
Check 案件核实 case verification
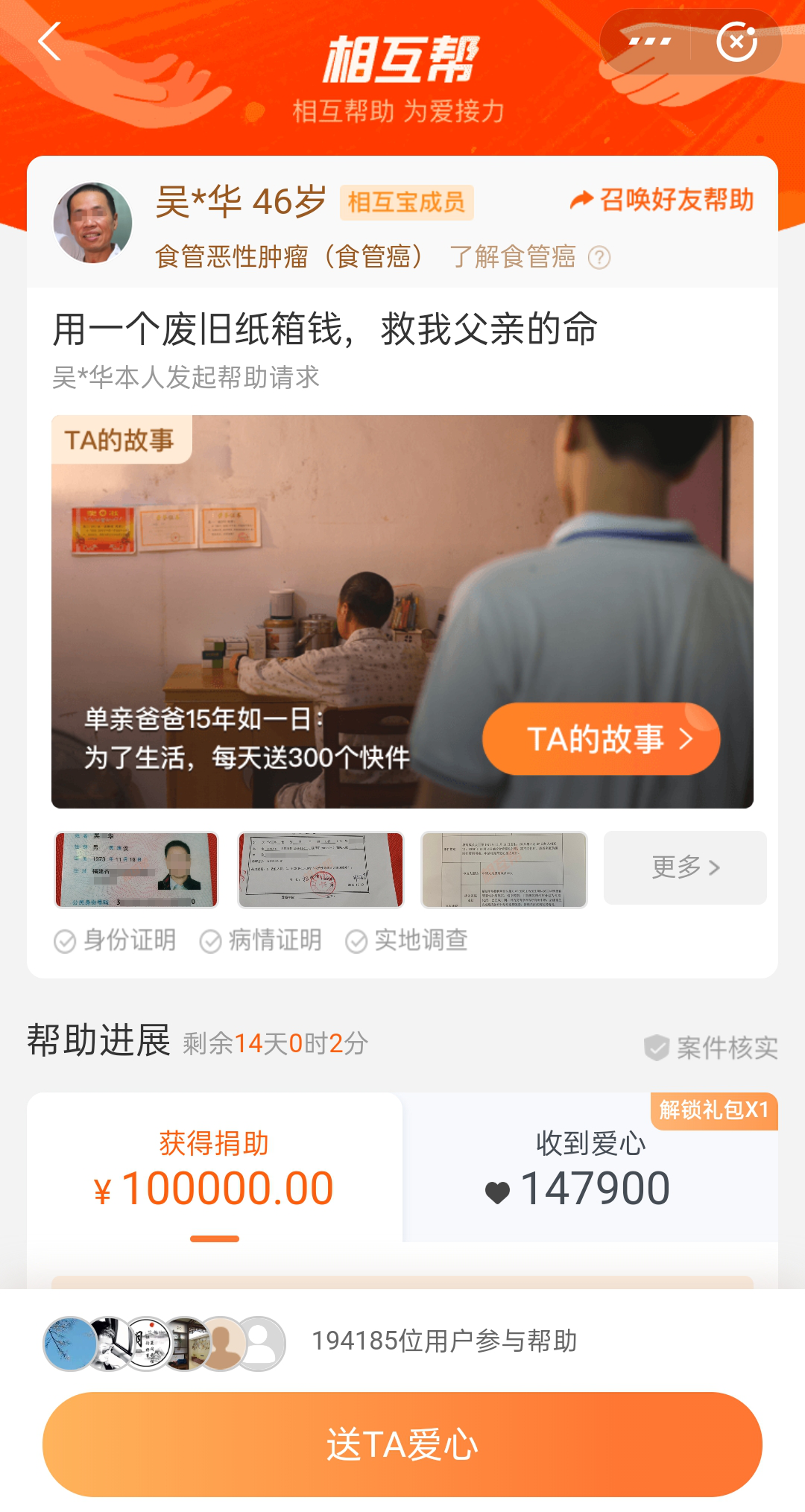coord(712,1048)
